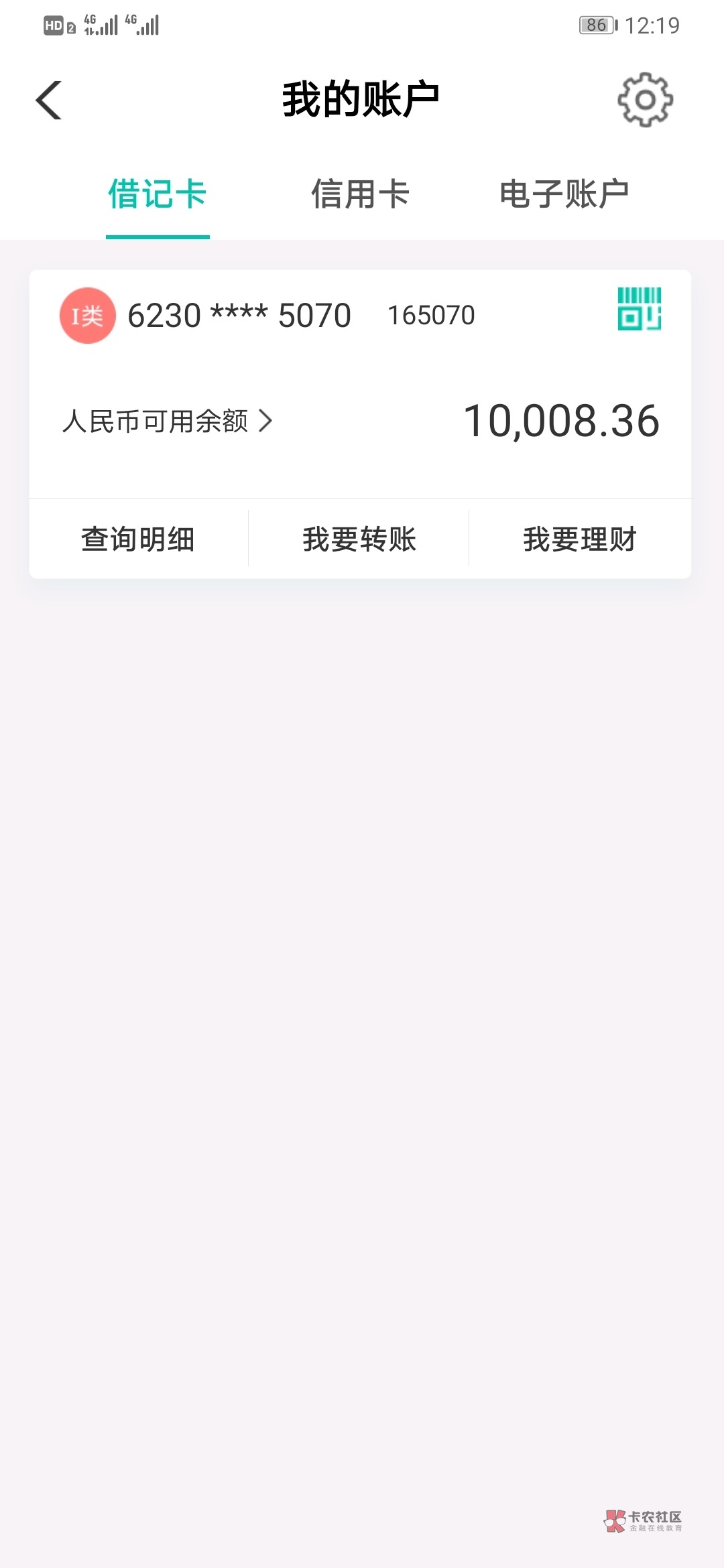The width and height of the screenshot is (724, 1568).
Task: Open 我要理财 wealth management
Action: click(580, 539)
